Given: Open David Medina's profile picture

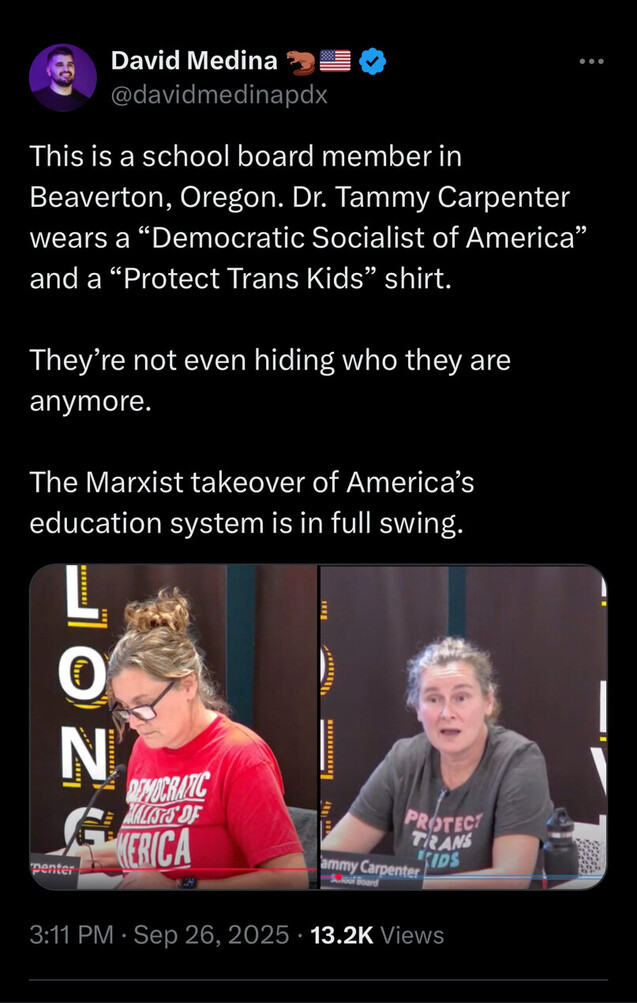Looking at the screenshot, I should click(x=63, y=77).
